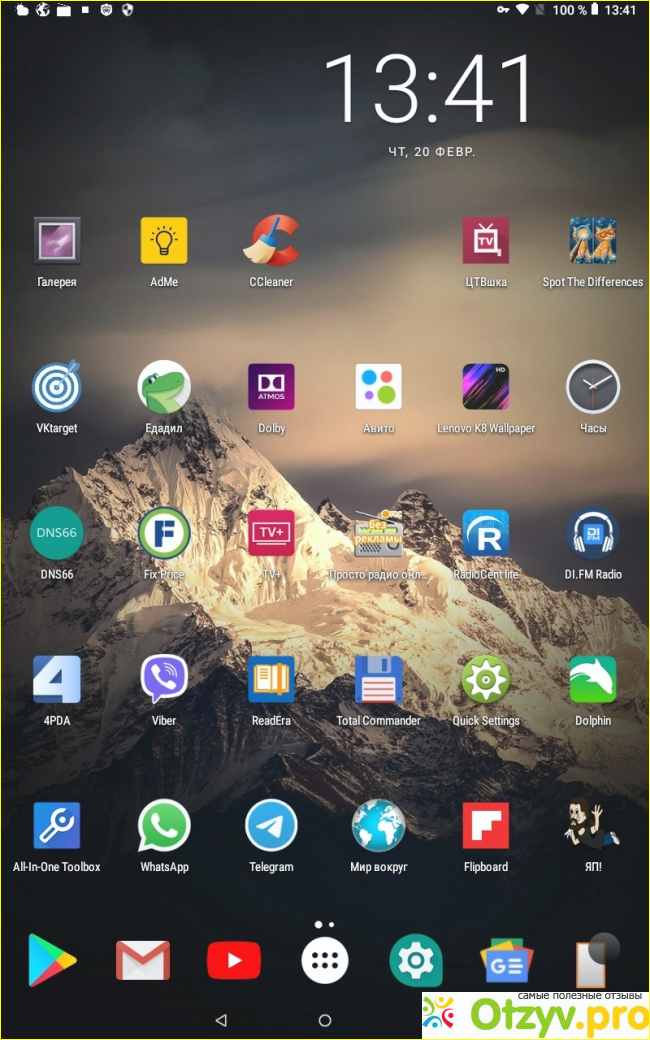Open Flipboard
Screen dimensions: 650x1040
coord(486,826)
